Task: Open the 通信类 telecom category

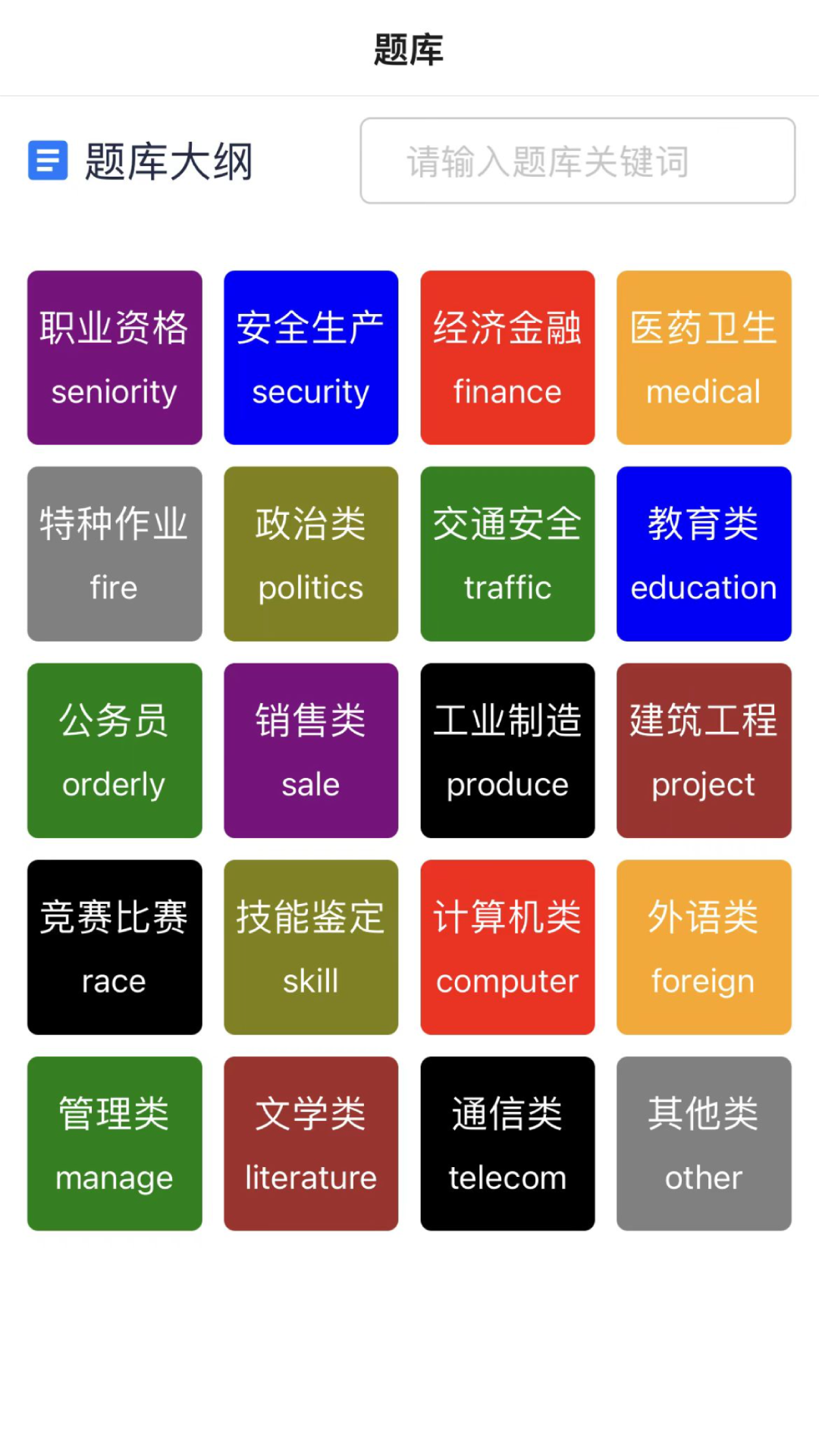Action: 507,1144
